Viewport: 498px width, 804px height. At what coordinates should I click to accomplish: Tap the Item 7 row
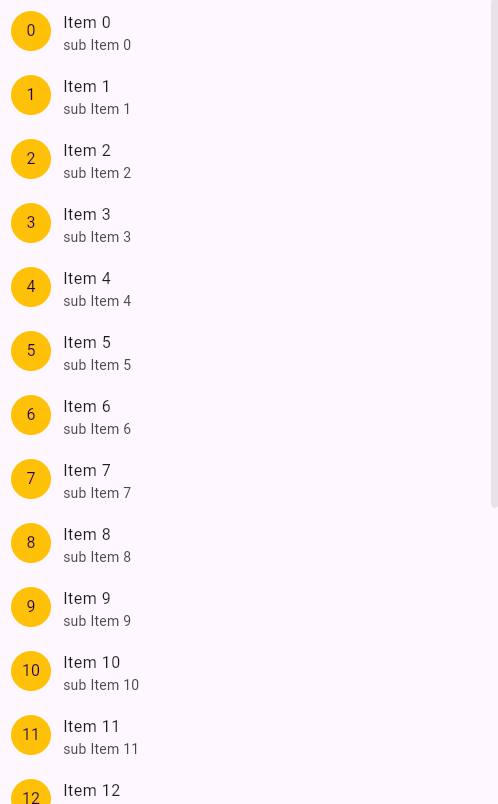(x=245, y=479)
